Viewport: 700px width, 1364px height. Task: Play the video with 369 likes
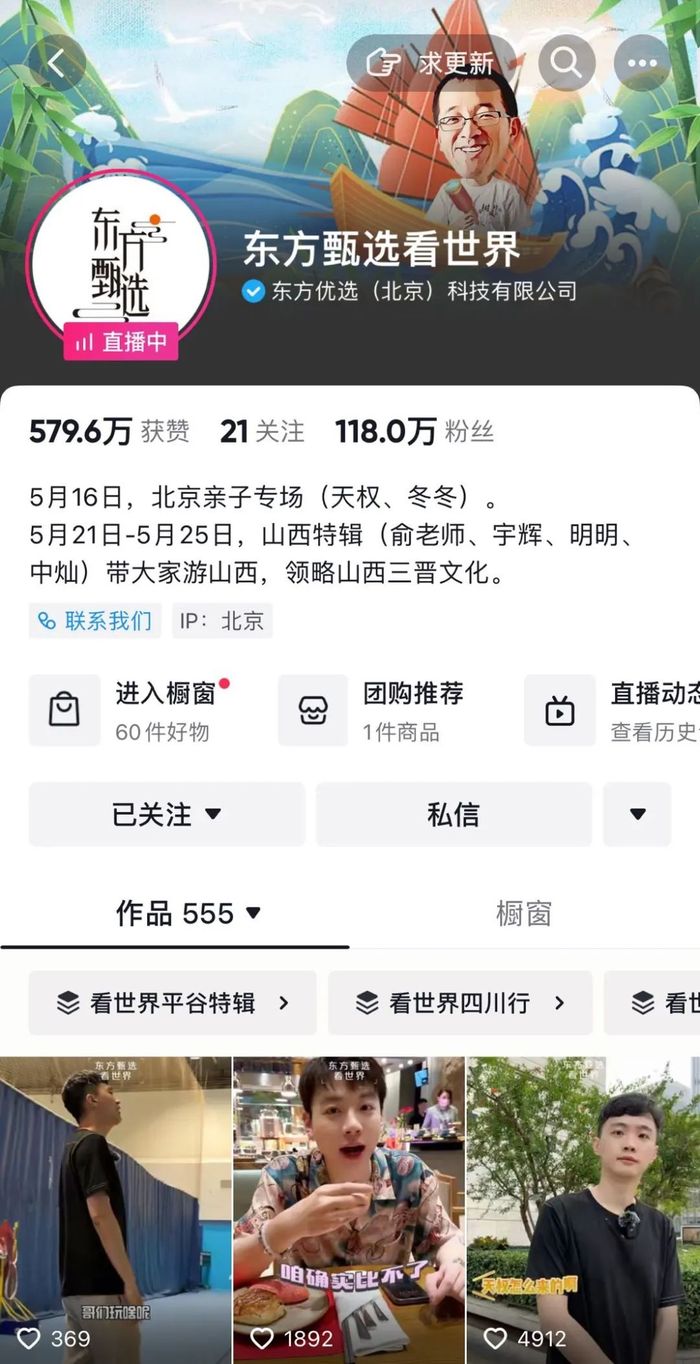click(x=115, y=1200)
